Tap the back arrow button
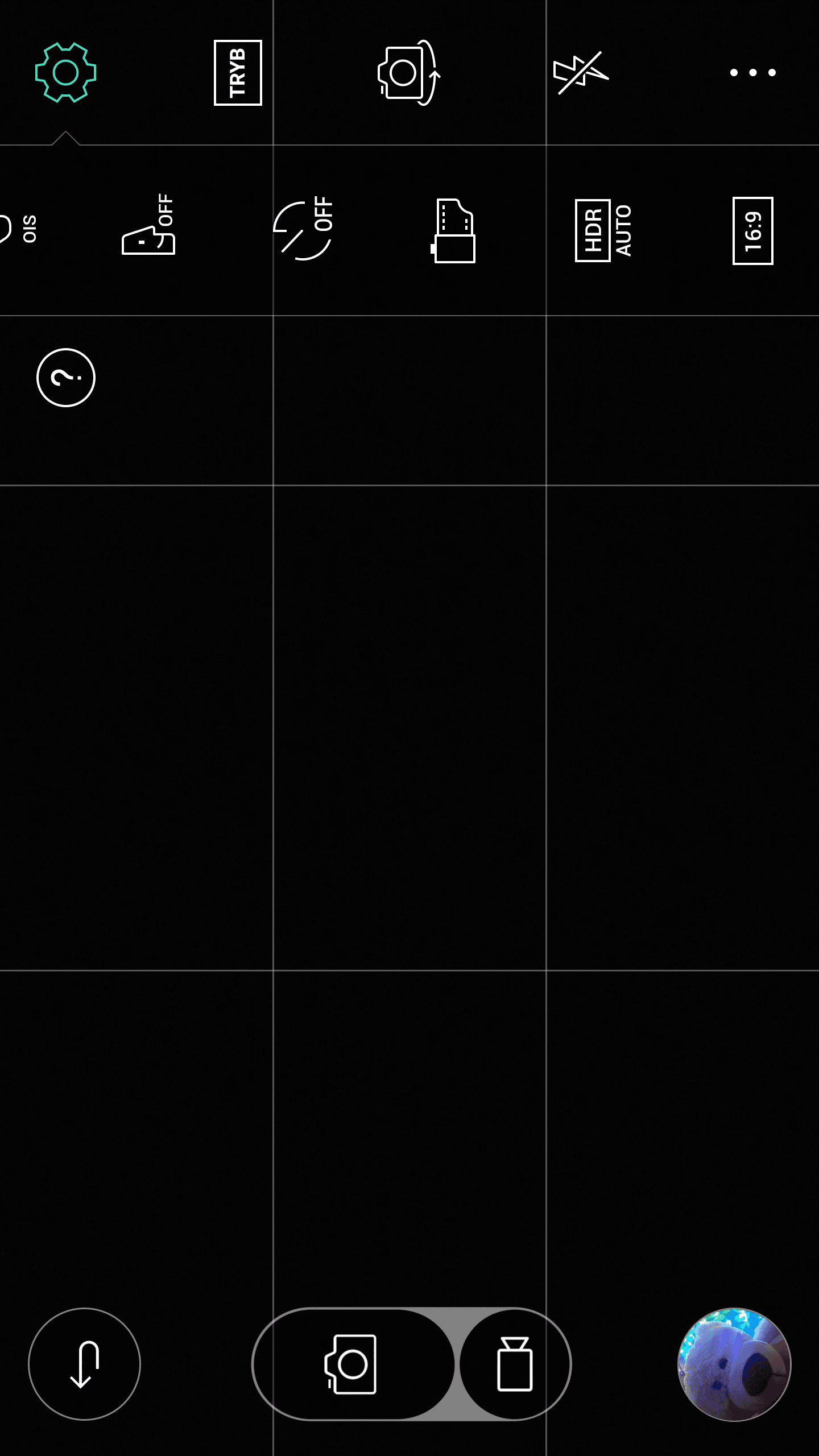 tap(84, 1364)
